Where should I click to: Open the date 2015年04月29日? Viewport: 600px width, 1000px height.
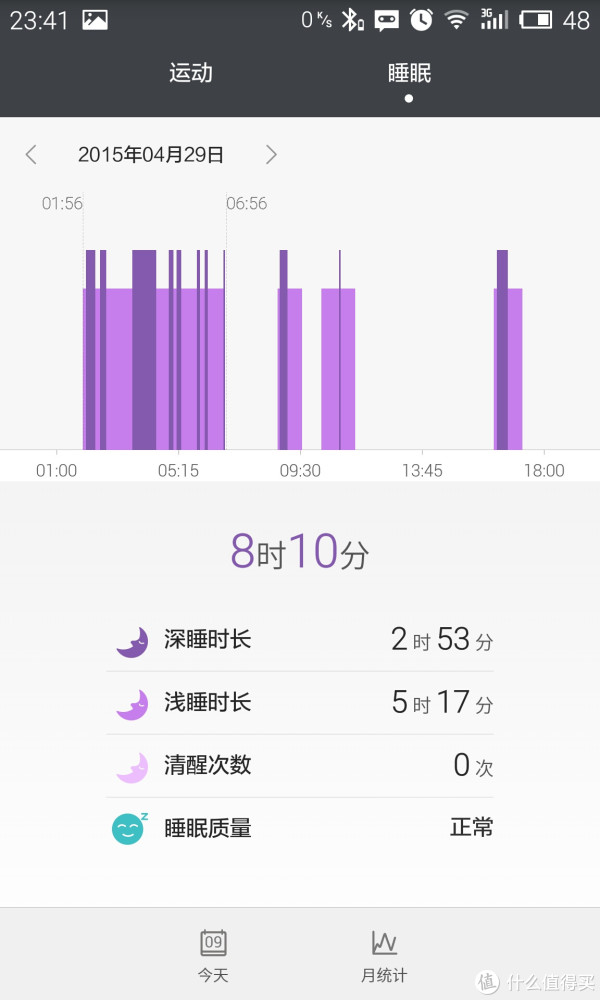point(150,154)
